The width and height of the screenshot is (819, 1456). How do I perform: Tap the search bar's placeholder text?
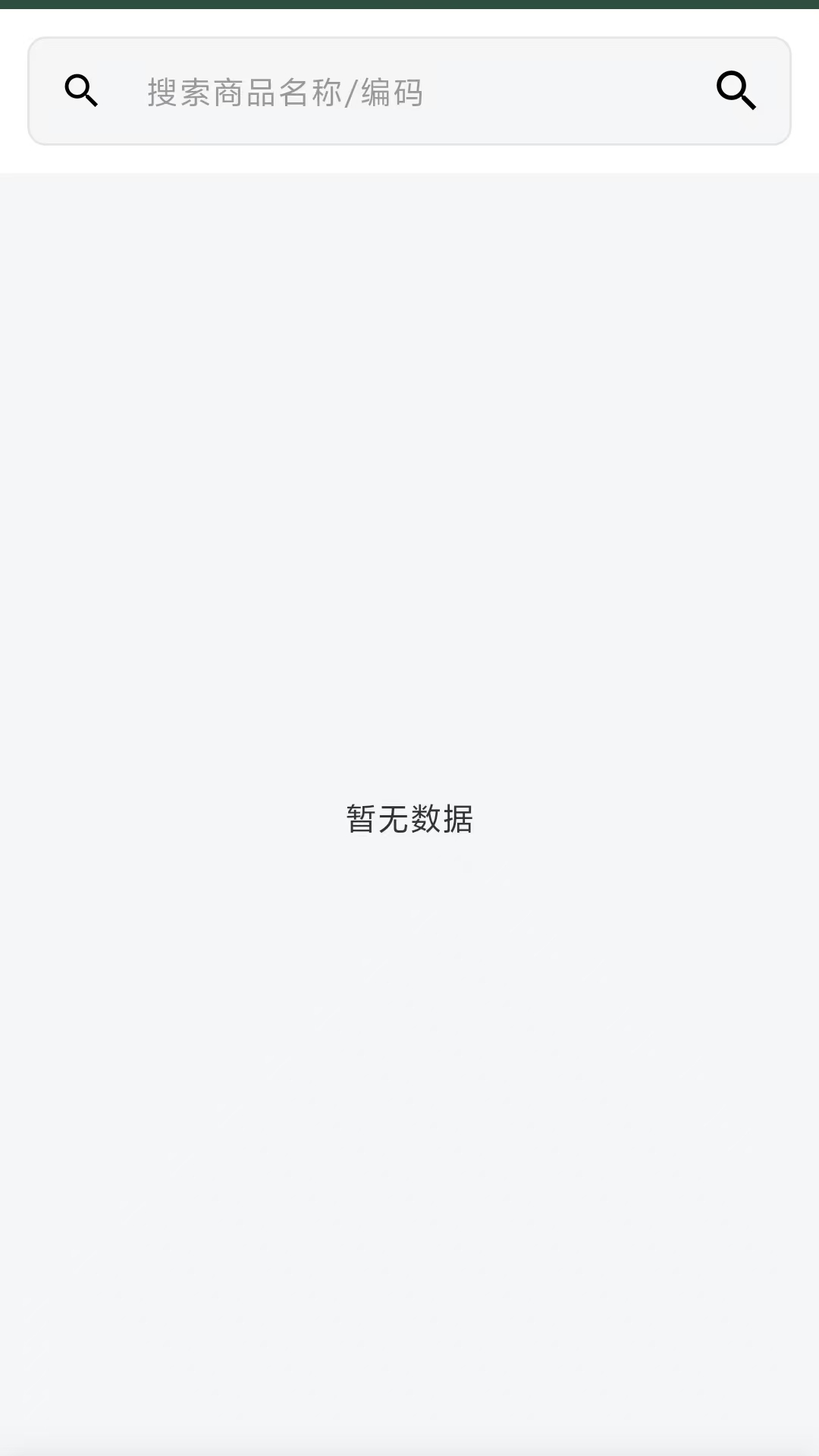click(x=284, y=93)
